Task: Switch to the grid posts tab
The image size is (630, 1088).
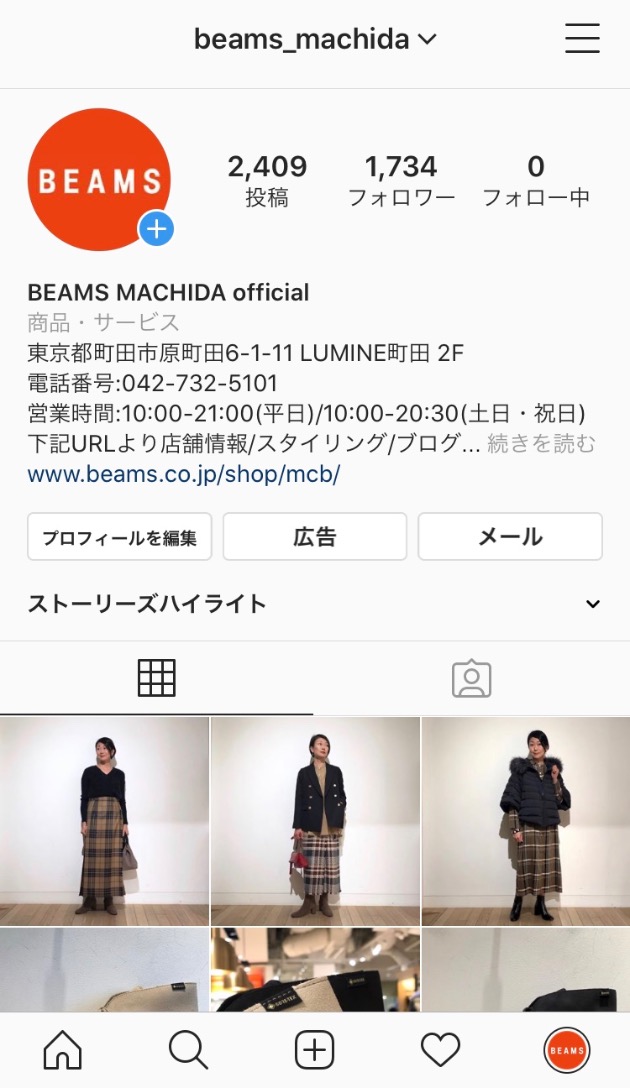Action: click(x=156, y=678)
